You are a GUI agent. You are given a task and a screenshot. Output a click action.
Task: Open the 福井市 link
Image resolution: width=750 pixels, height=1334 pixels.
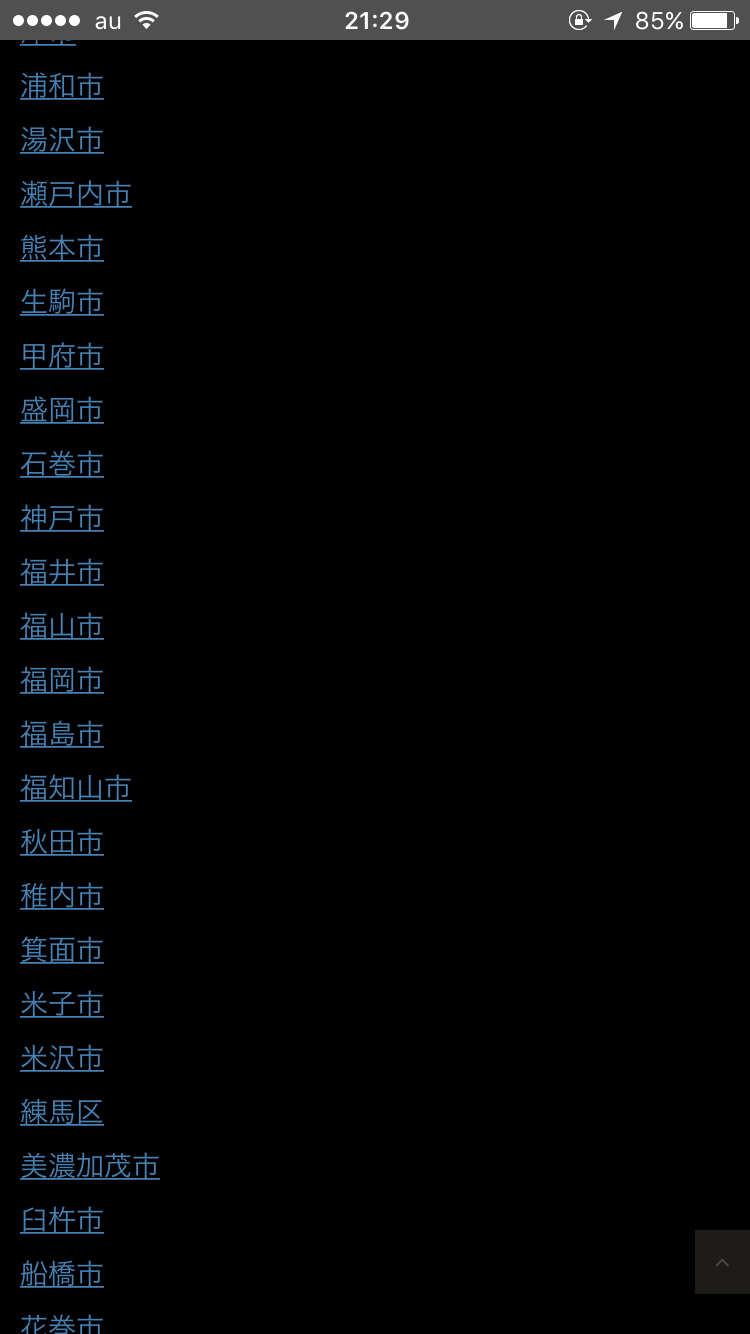(x=62, y=573)
